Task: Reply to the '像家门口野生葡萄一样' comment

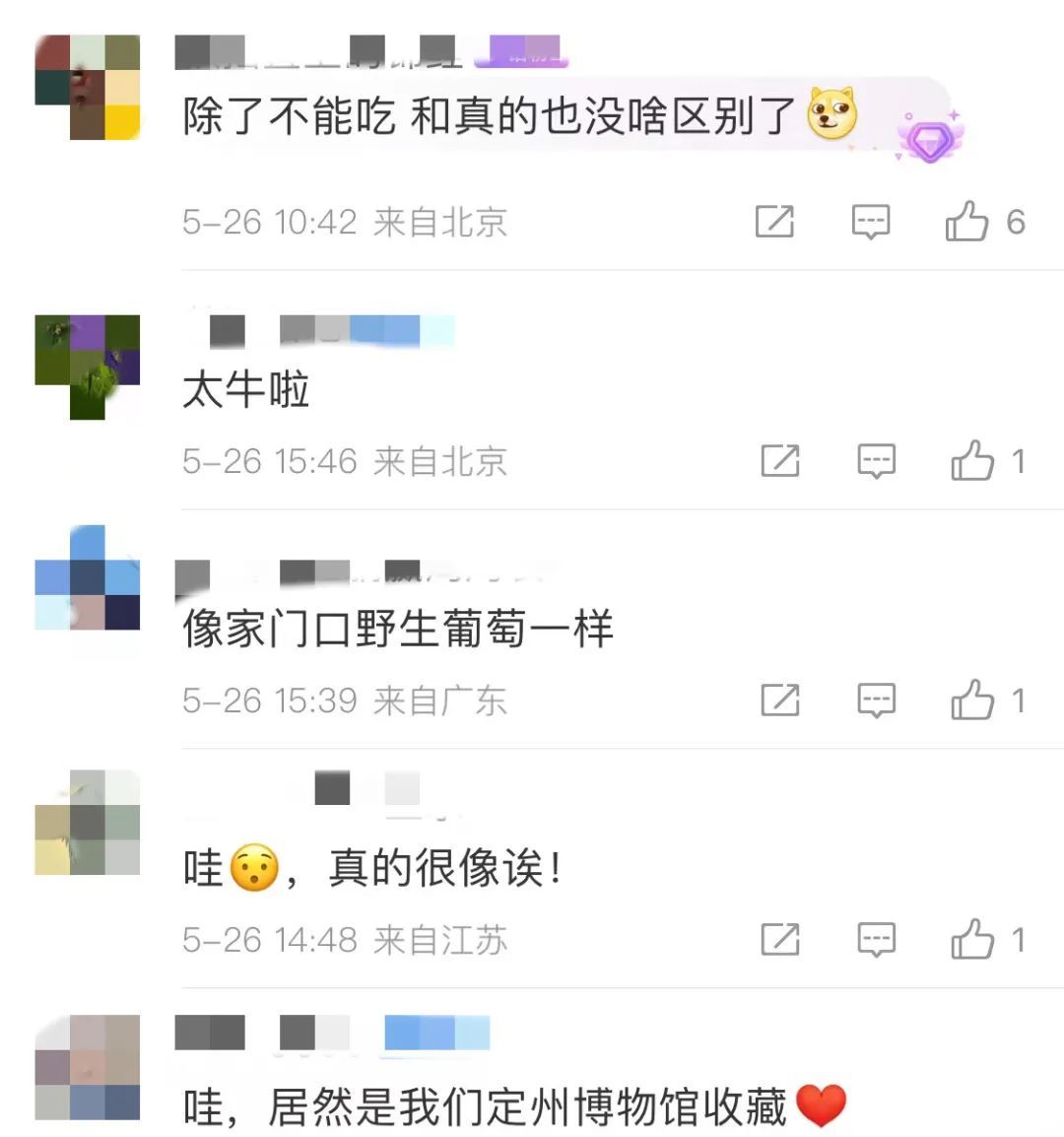Action: point(876,701)
